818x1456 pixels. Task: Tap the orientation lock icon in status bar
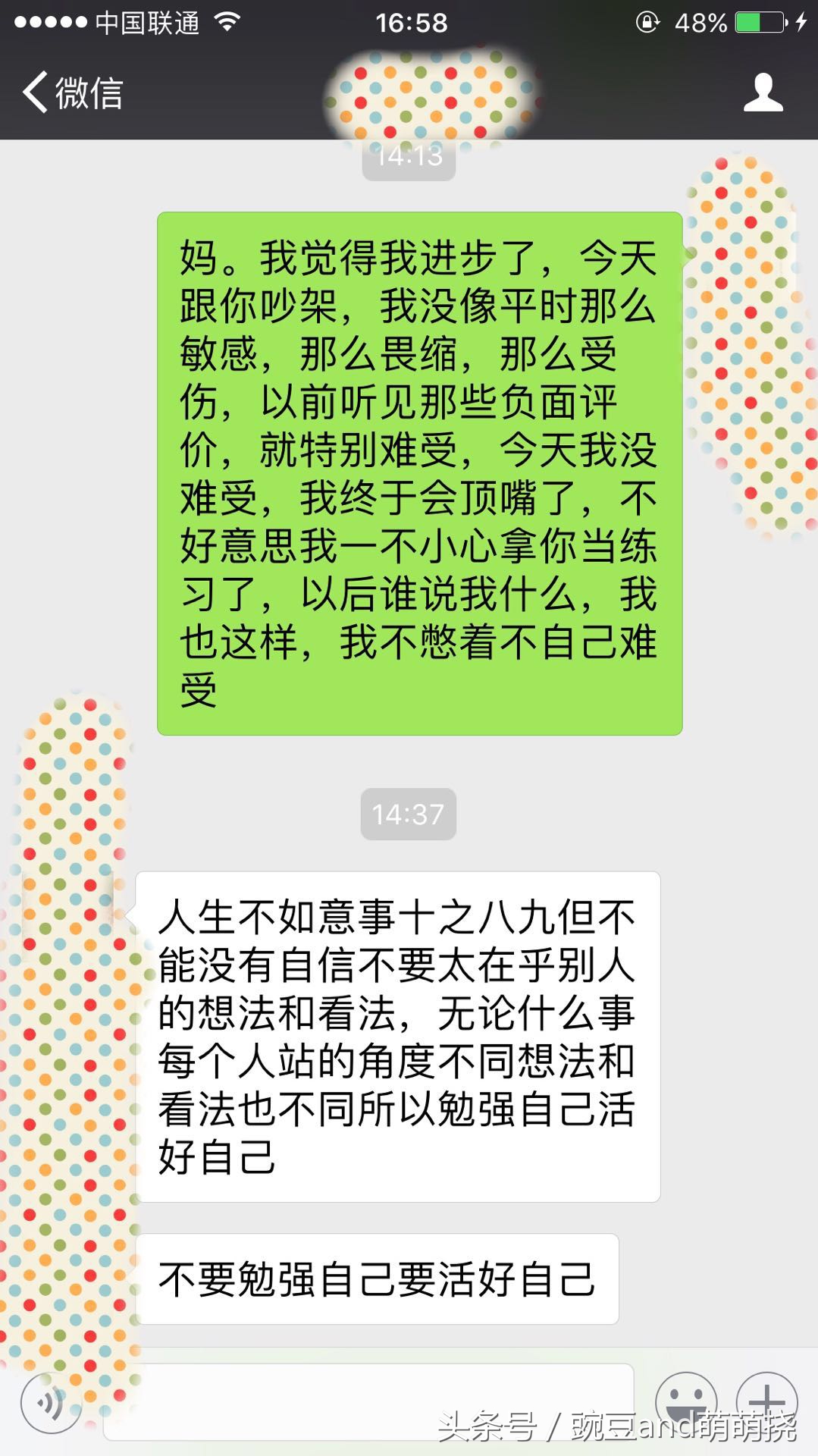tap(648, 22)
